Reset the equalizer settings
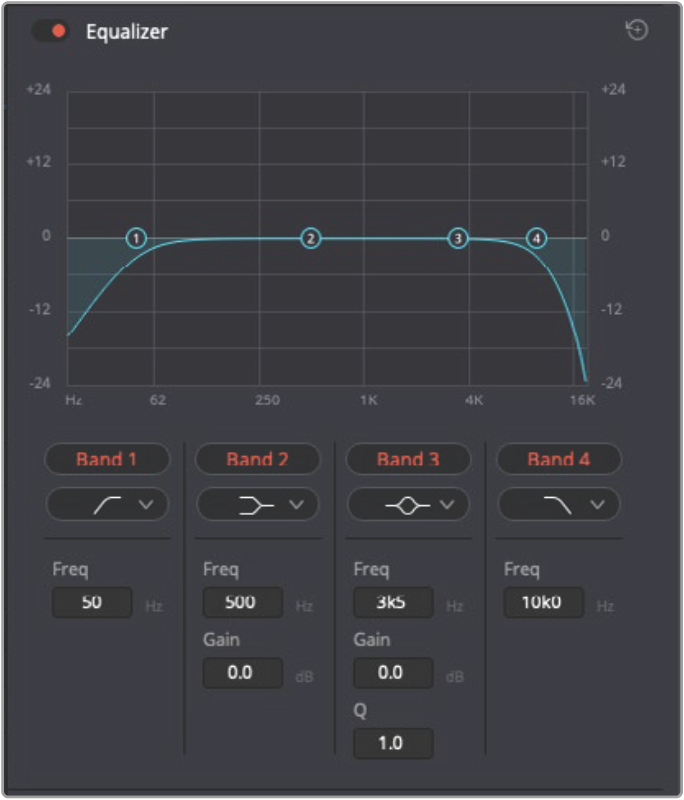The width and height of the screenshot is (684, 800). [636, 31]
